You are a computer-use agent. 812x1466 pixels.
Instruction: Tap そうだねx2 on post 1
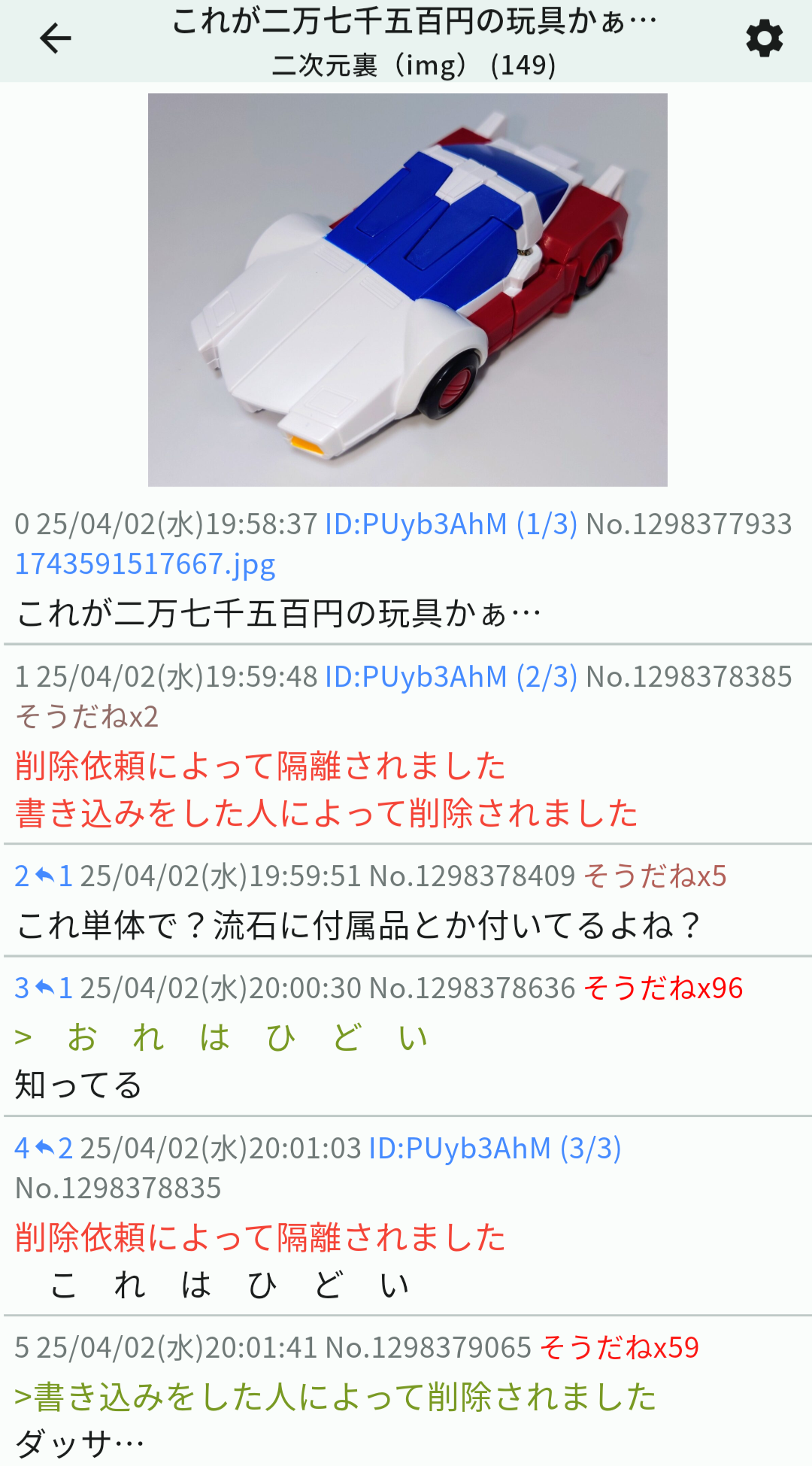(87, 716)
